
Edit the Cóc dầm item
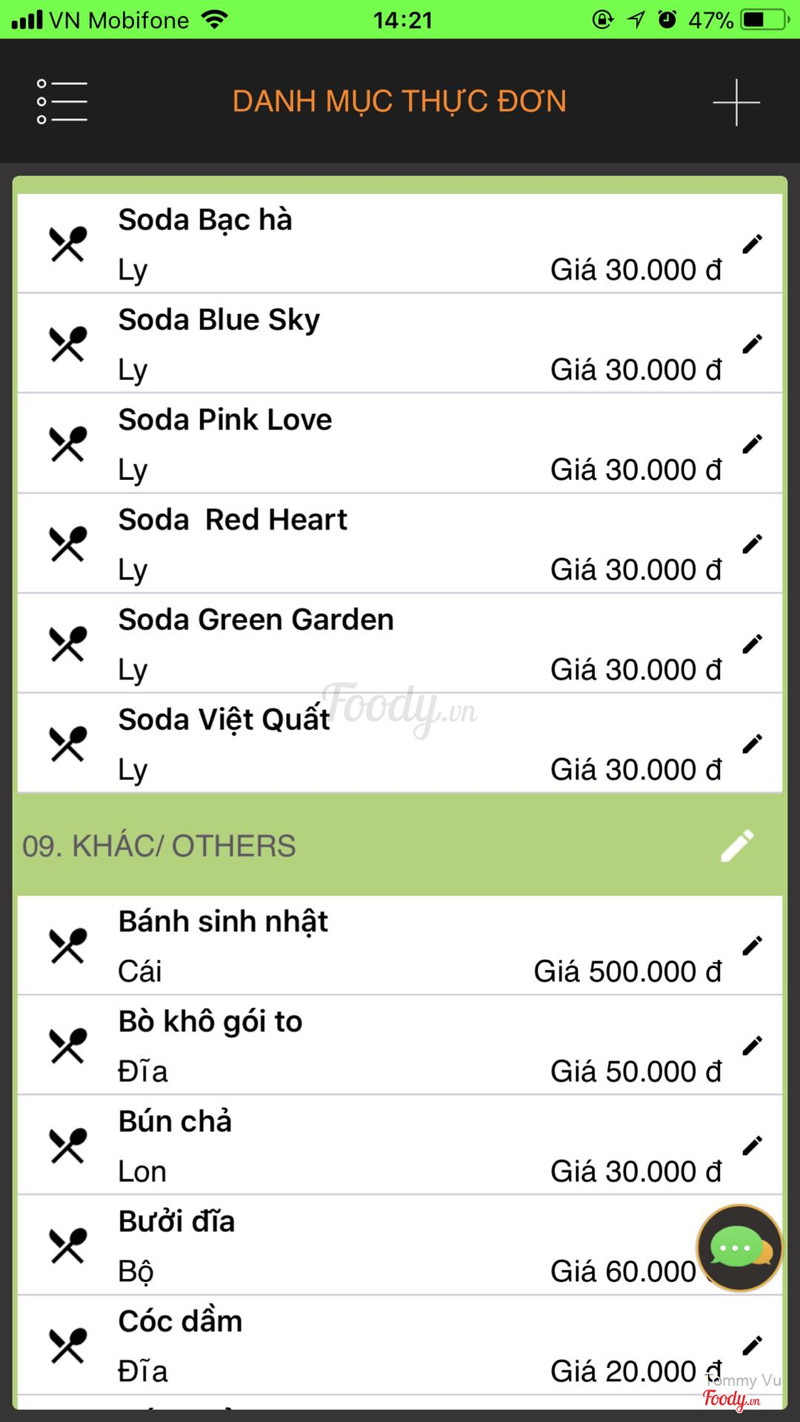click(x=752, y=1346)
